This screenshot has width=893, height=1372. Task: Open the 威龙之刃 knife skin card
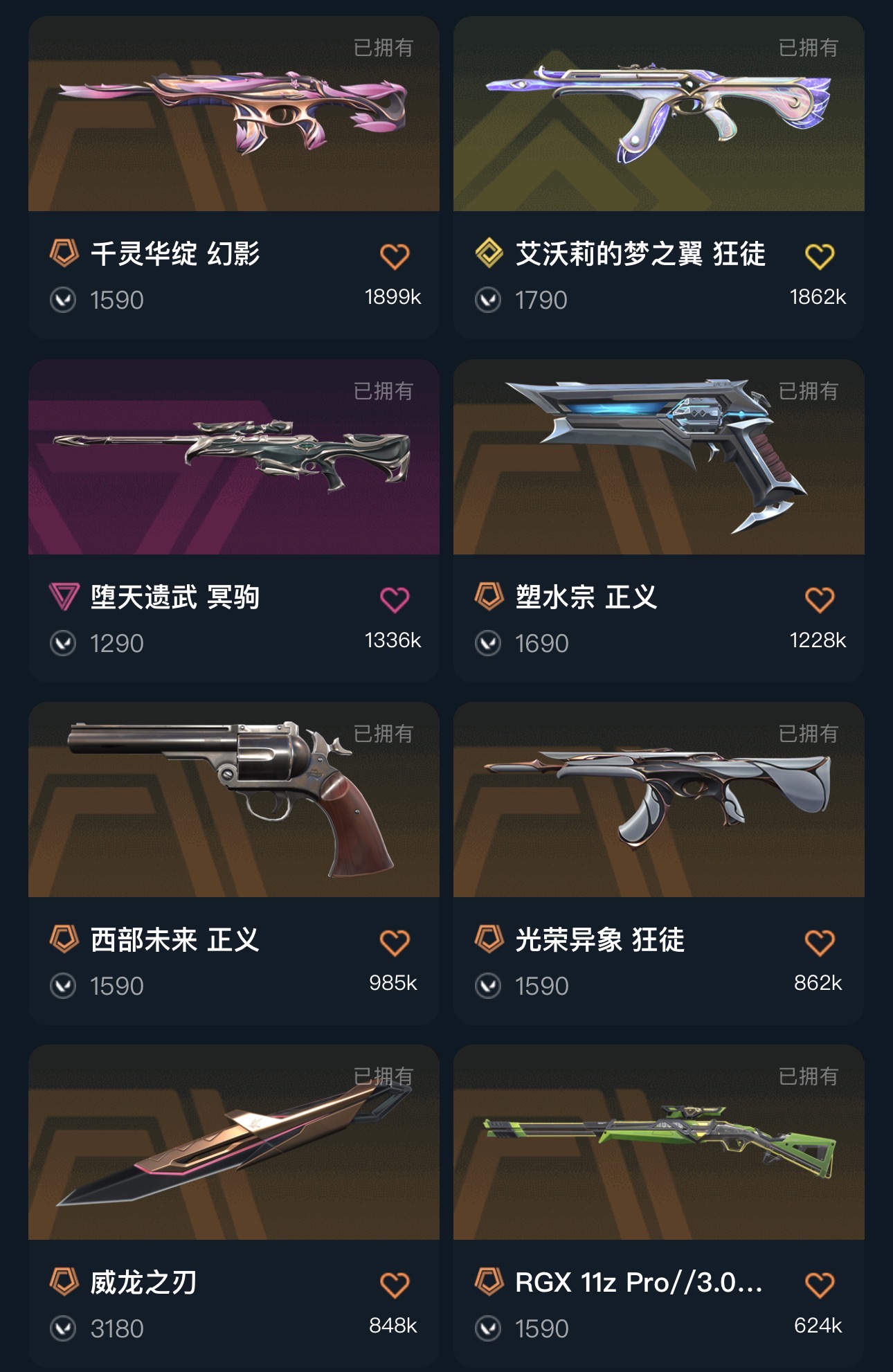233,1142
